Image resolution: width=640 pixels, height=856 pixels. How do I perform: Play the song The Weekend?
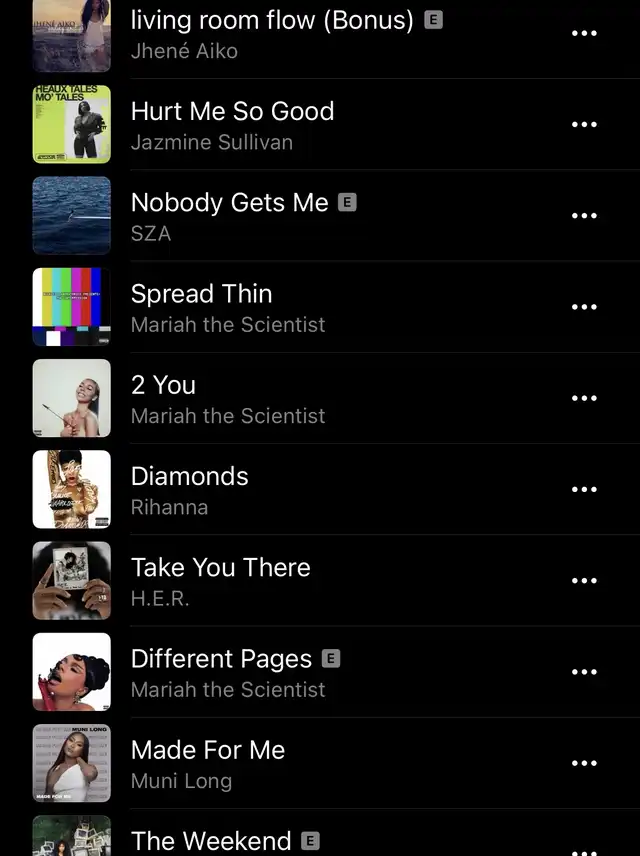pos(211,841)
